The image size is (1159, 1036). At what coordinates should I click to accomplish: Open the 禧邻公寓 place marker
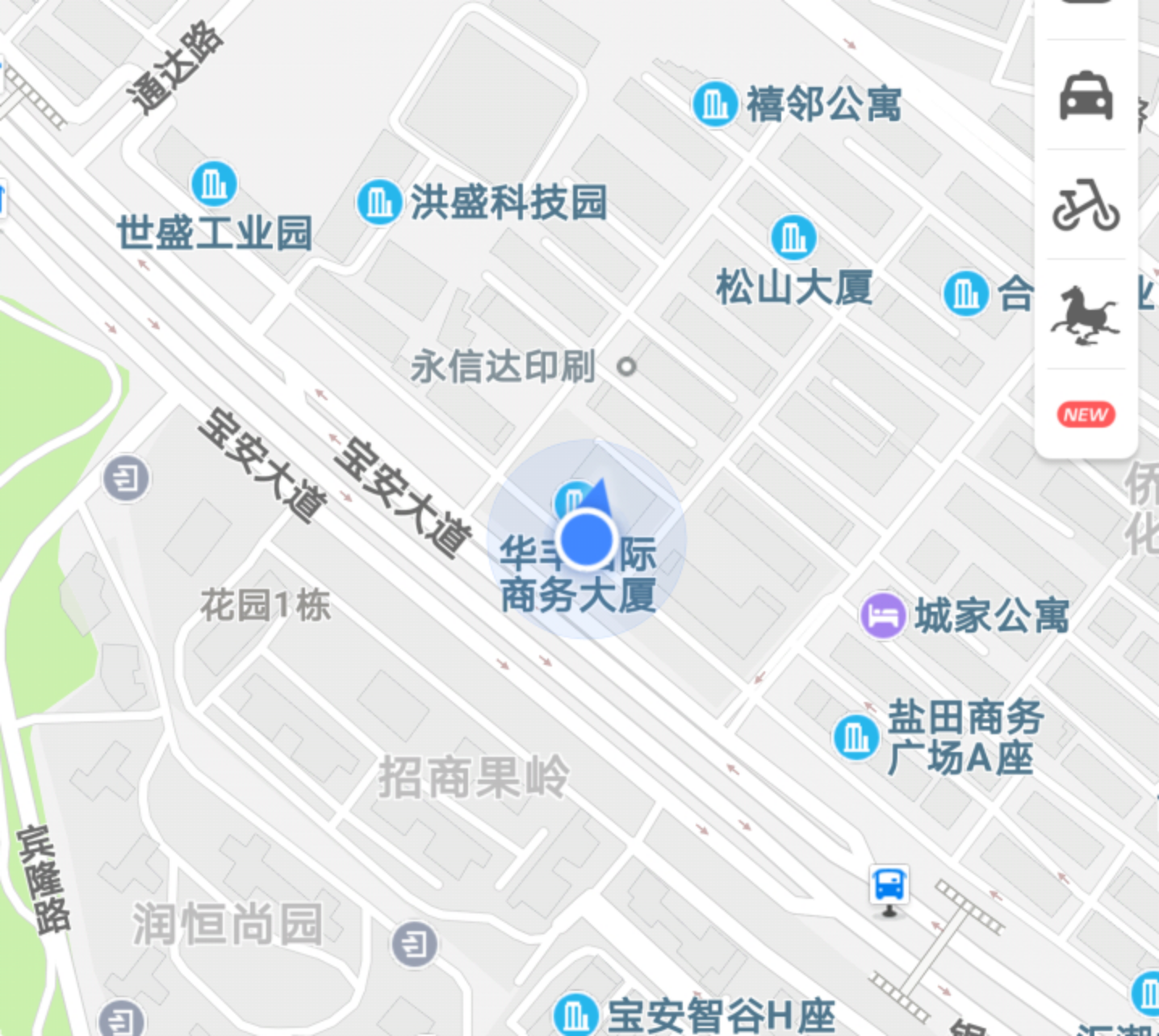tap(714, 104)
